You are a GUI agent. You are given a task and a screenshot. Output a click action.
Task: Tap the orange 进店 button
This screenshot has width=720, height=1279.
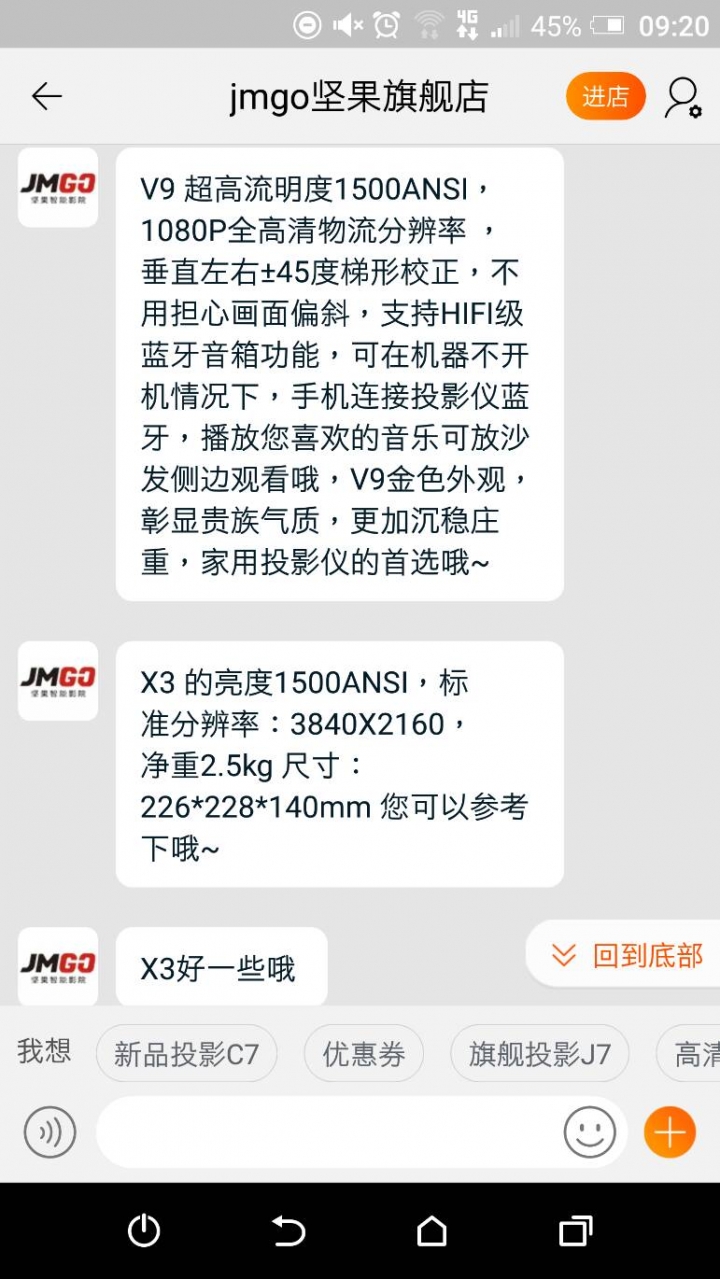(606, 96)
